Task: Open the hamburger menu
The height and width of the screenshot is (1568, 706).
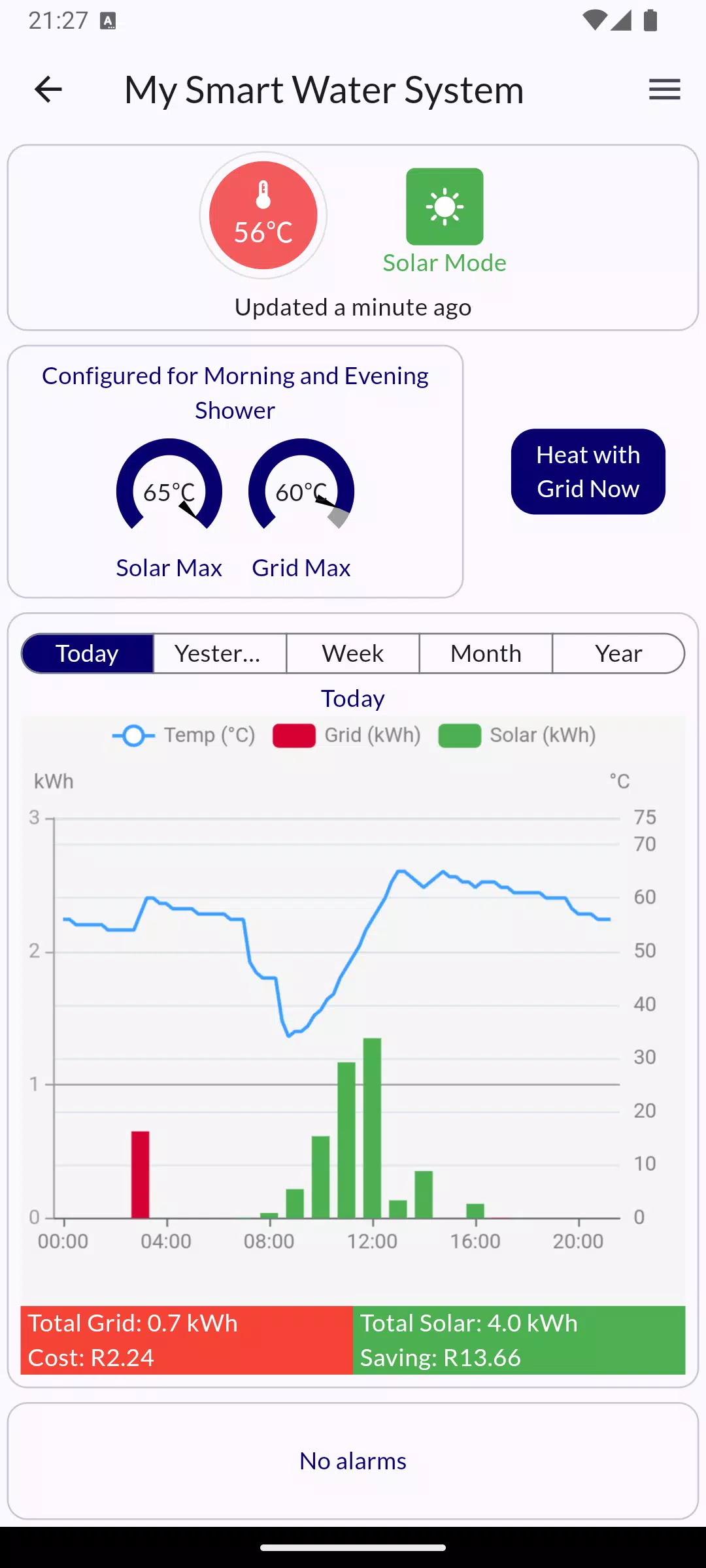Action: point(664,90)
